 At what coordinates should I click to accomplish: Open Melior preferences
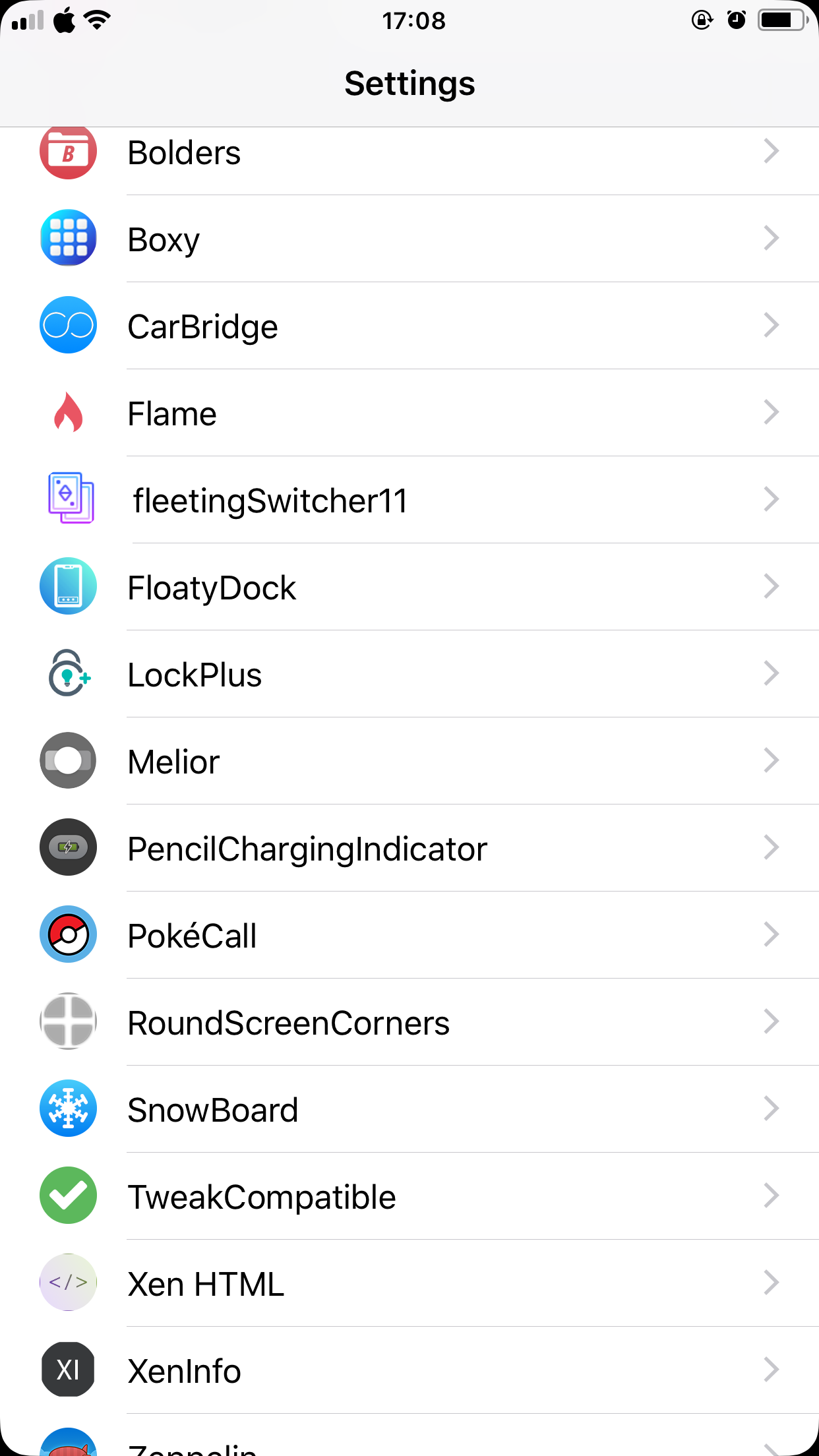click(409, 761)
